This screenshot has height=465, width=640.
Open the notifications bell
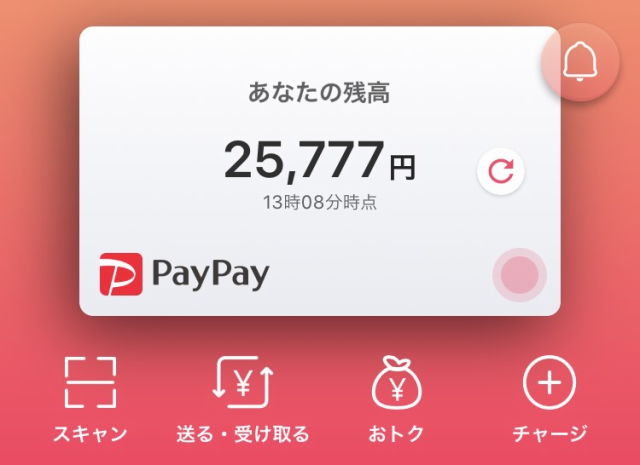click(x=580, y=62)
